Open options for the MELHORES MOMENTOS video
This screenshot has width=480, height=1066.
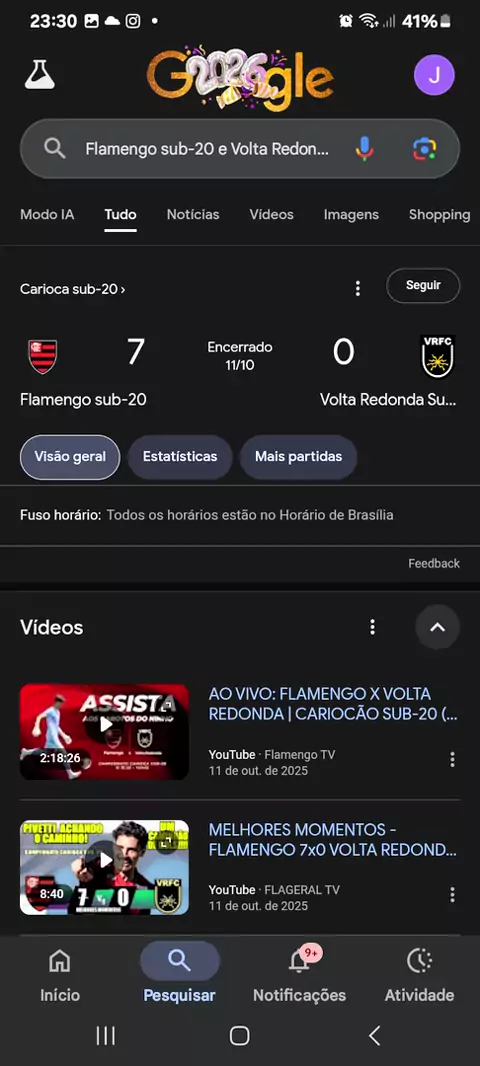click(452, 895)
